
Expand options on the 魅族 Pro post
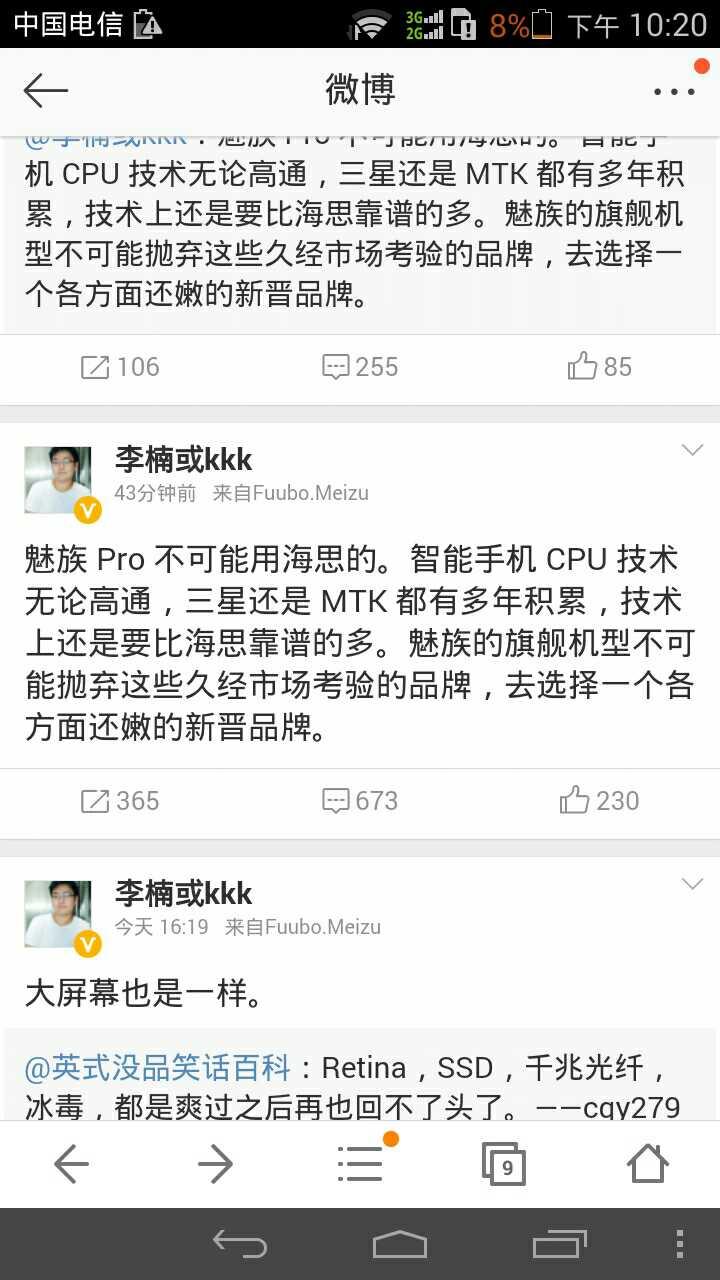691,449
